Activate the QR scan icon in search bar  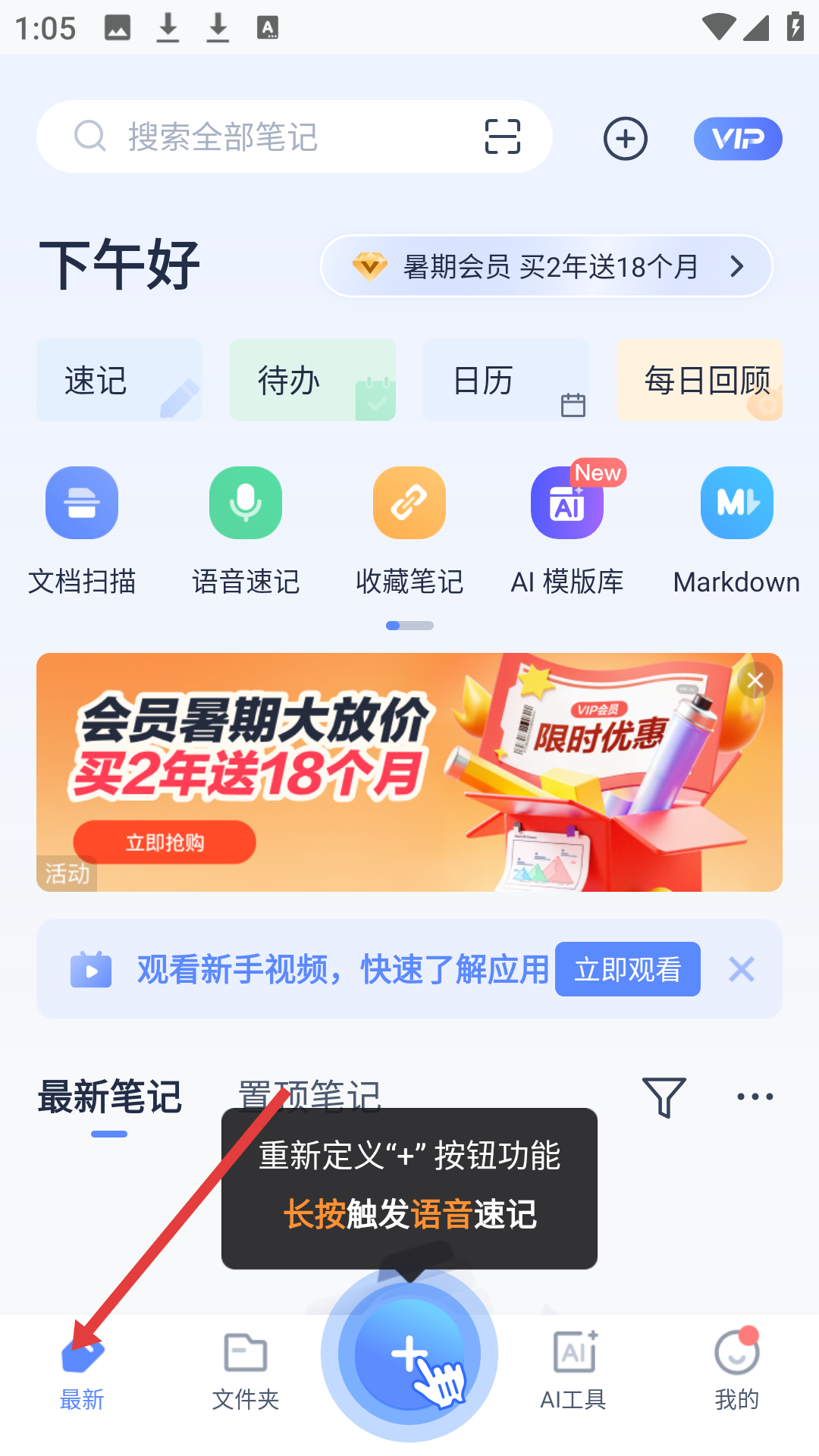503,136
